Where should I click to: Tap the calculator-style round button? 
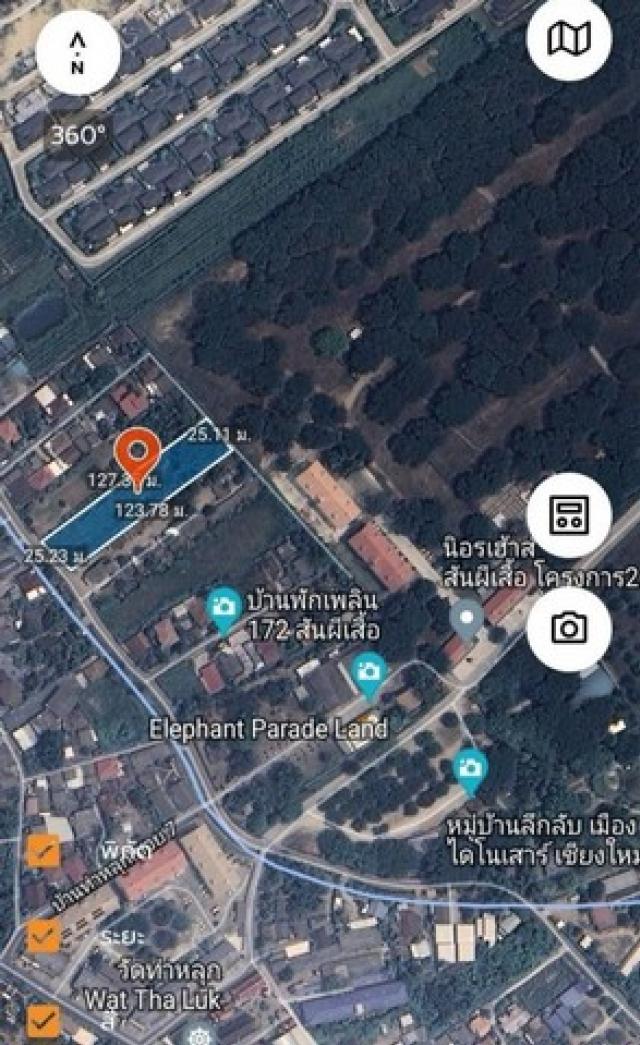tap(569, 515)
